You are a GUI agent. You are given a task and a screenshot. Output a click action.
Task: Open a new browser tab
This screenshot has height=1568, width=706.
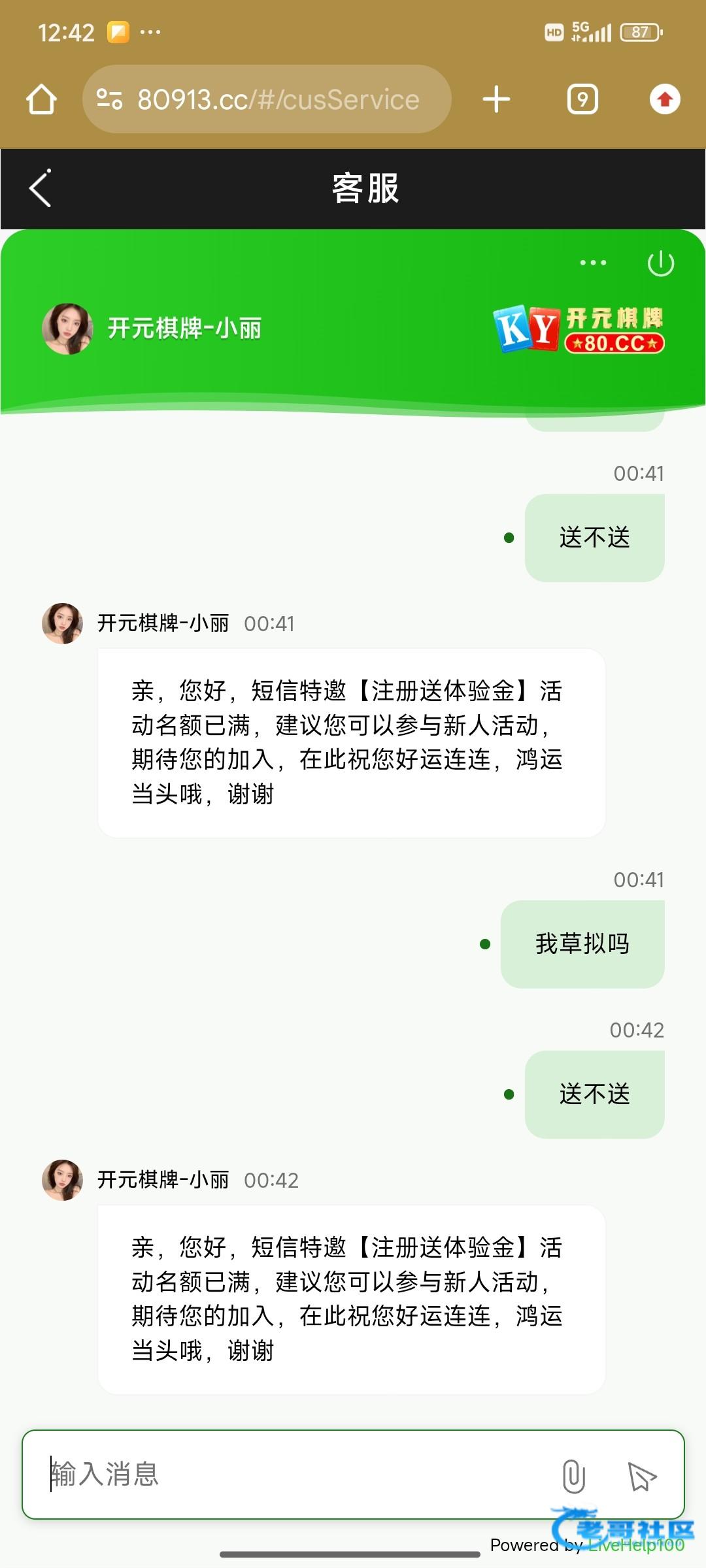pos(496,100)
